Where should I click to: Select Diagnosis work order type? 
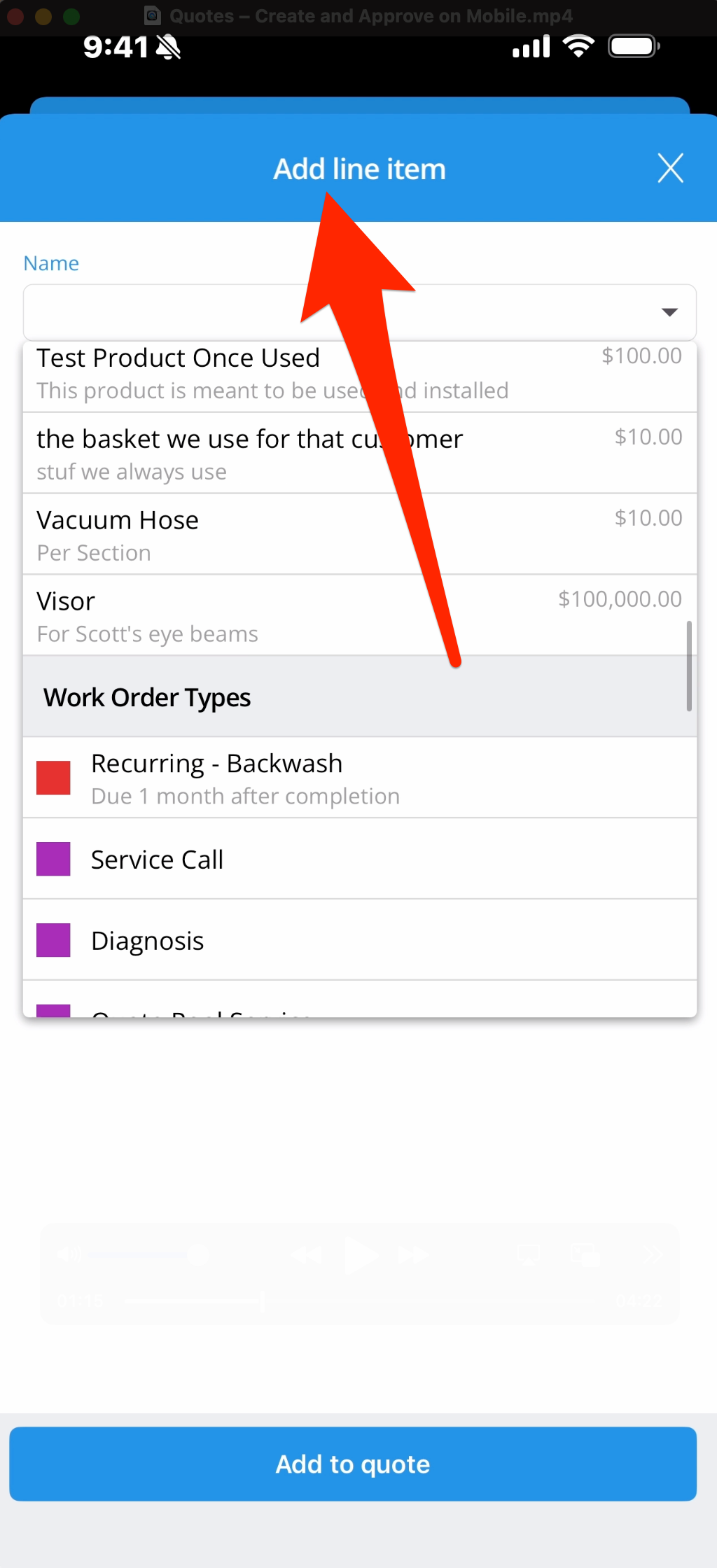(280, 940)
